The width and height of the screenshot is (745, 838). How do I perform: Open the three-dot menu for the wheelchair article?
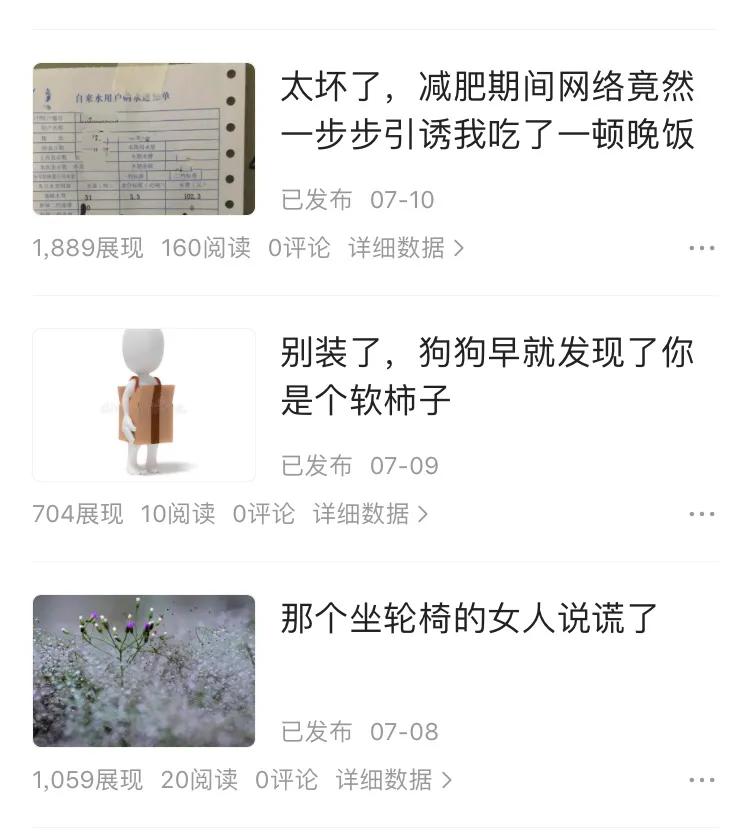[x=703, y=780]
